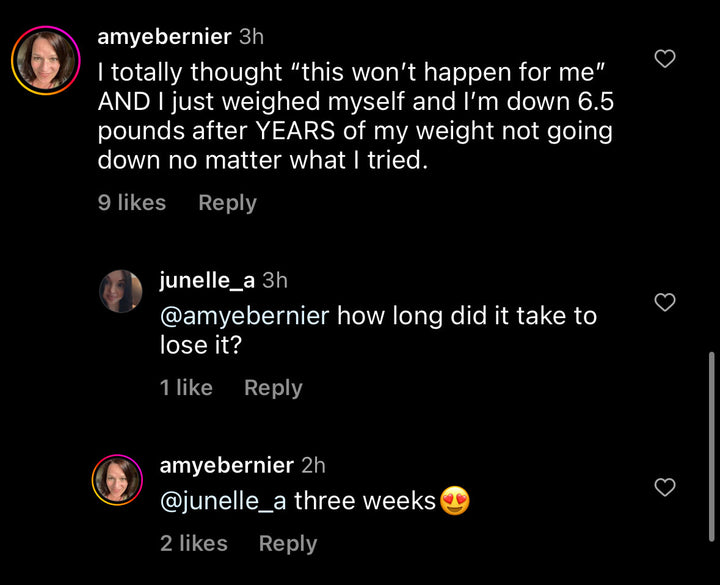Tap the @junelle_a mention in the reply
Viewport: 720px width, 585px height.
coord(223,501)
